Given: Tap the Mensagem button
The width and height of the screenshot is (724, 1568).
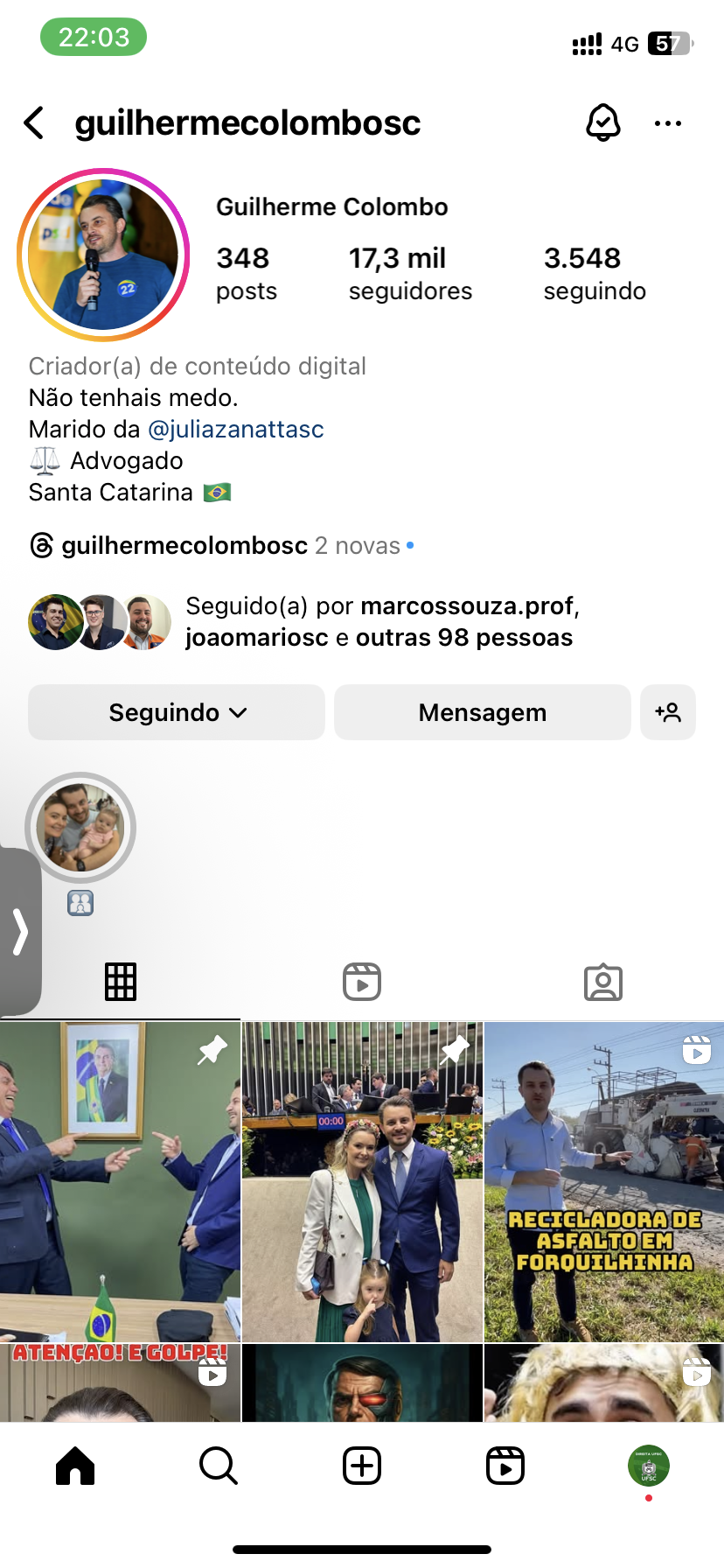Looking at the screenshot, I should (x=482, y=712).
